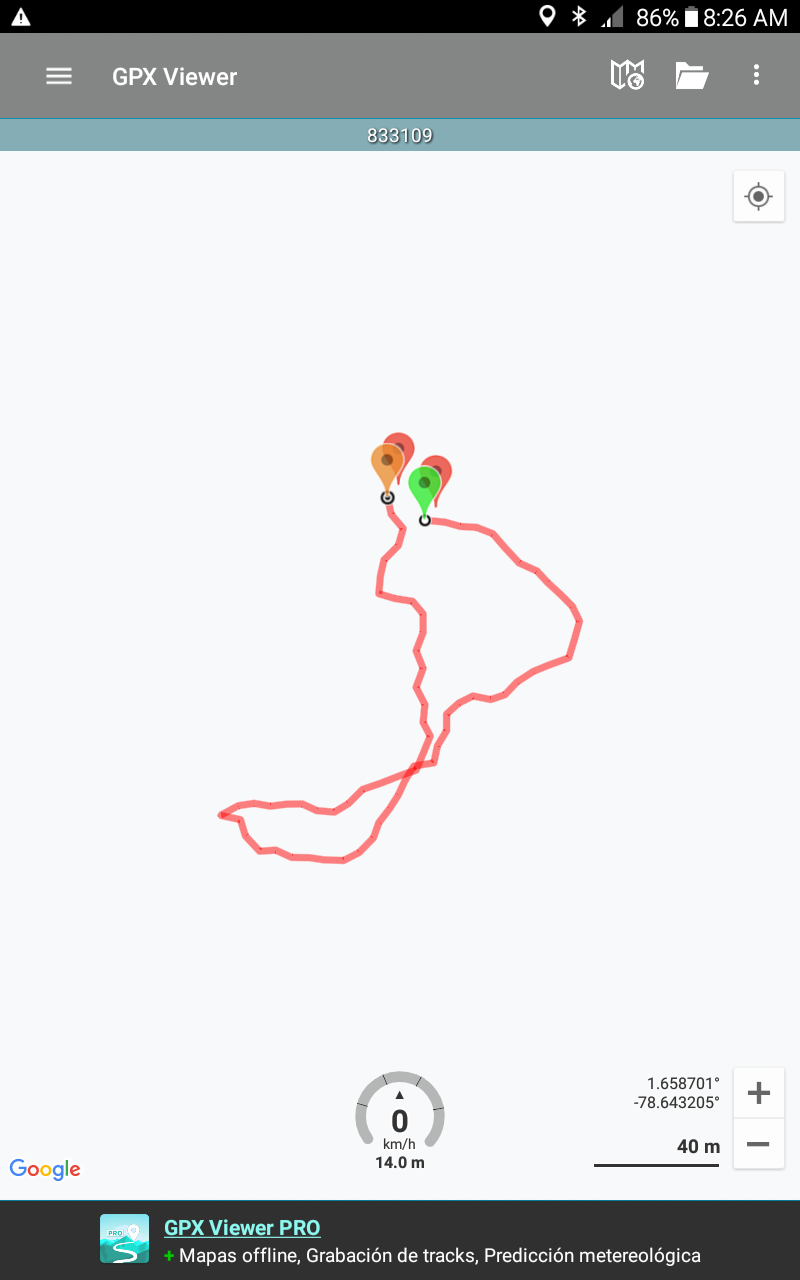Viewport: 800px width, 1280px height.
Task: Open the overflow menu
Action: [x=756, y=75]
